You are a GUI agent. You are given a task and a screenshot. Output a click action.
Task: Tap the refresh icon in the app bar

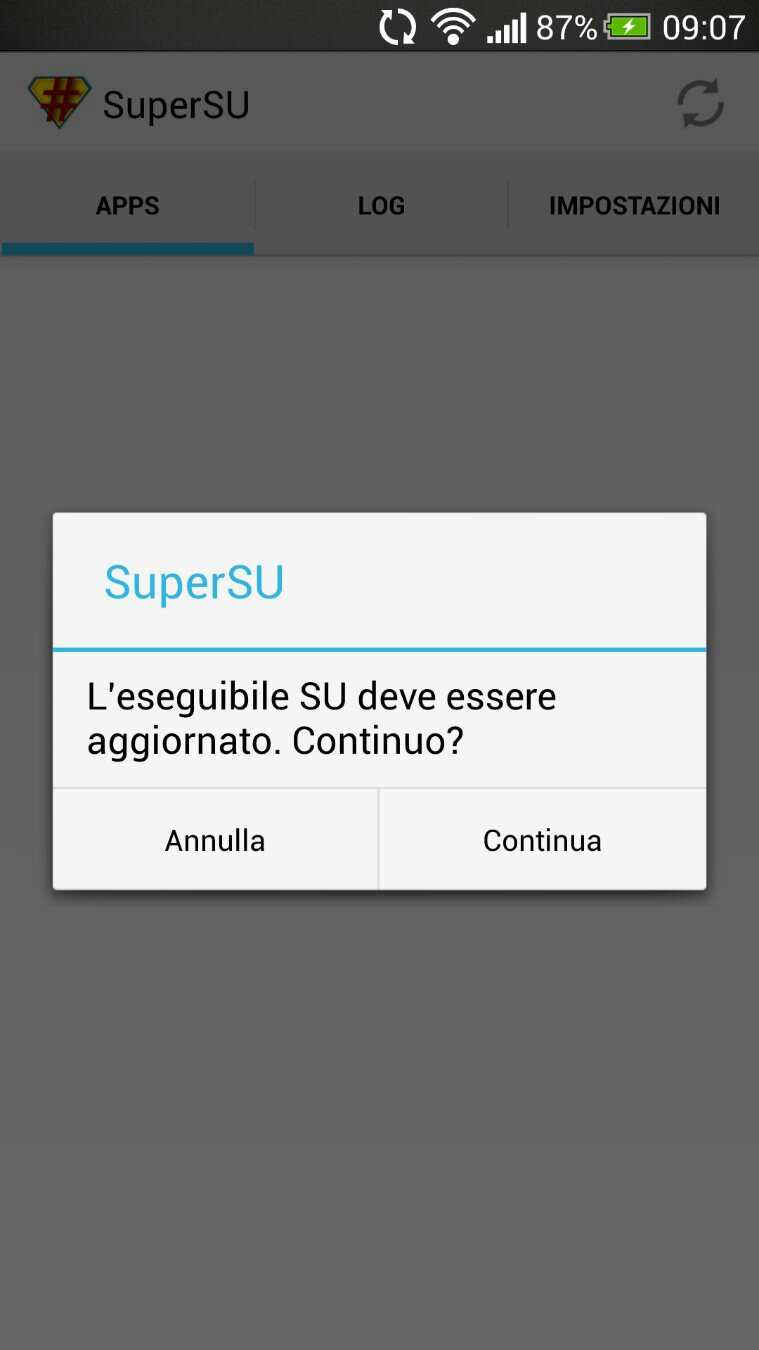[x=700, y=104]
